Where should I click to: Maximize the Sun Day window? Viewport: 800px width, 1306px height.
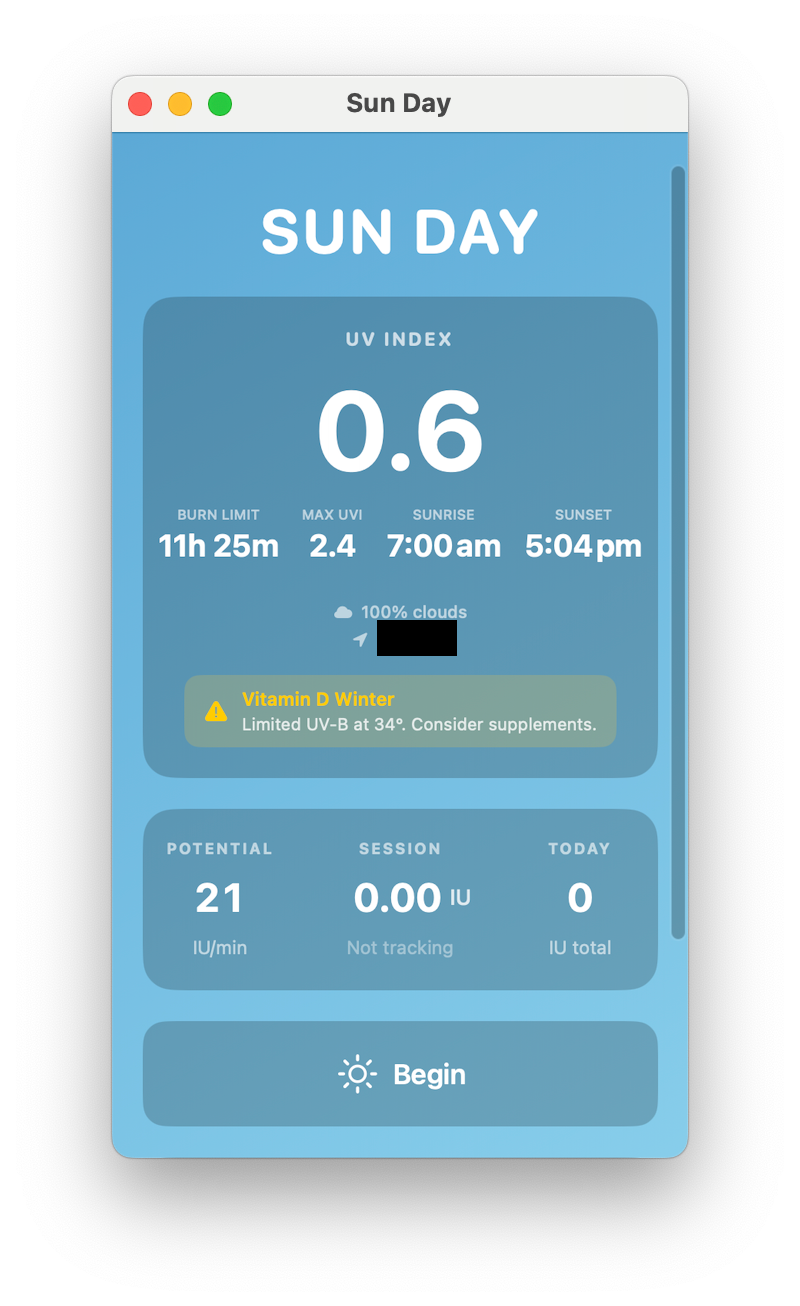[x=220, y=104]
